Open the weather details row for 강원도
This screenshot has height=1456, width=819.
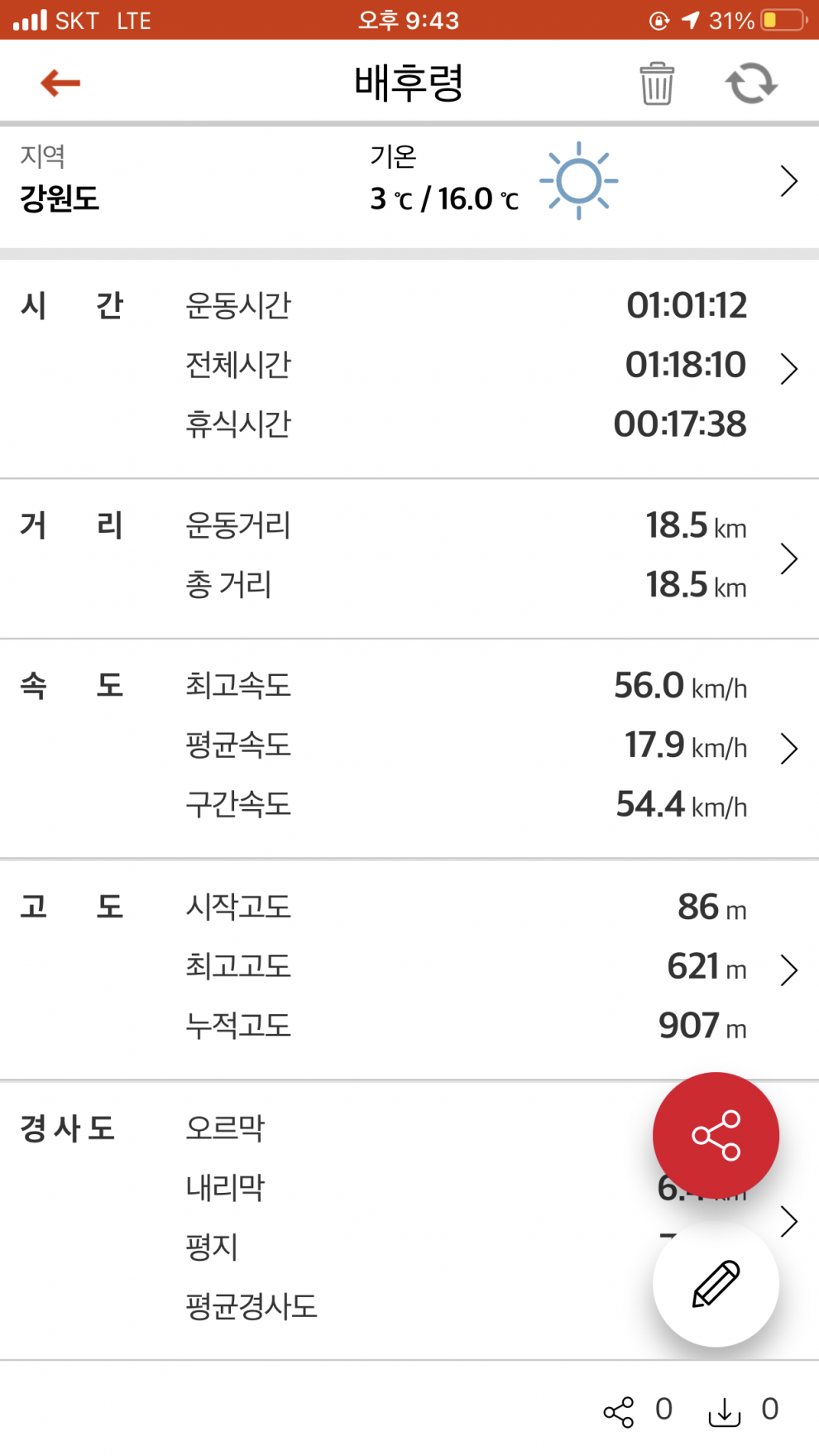pos(409,185)
